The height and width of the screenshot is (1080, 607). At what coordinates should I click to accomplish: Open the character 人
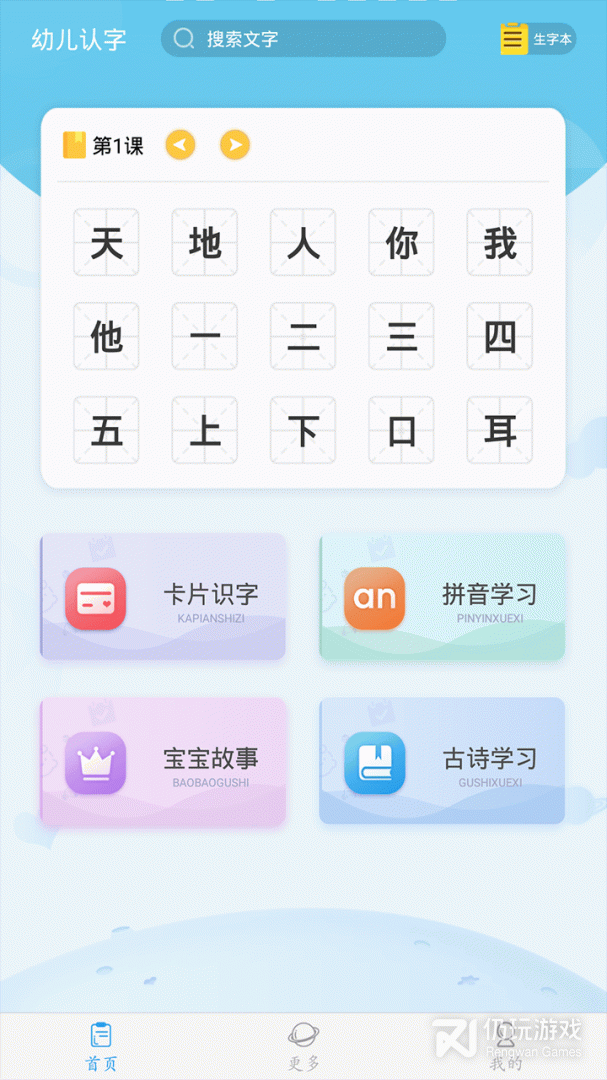coord(303,242)
